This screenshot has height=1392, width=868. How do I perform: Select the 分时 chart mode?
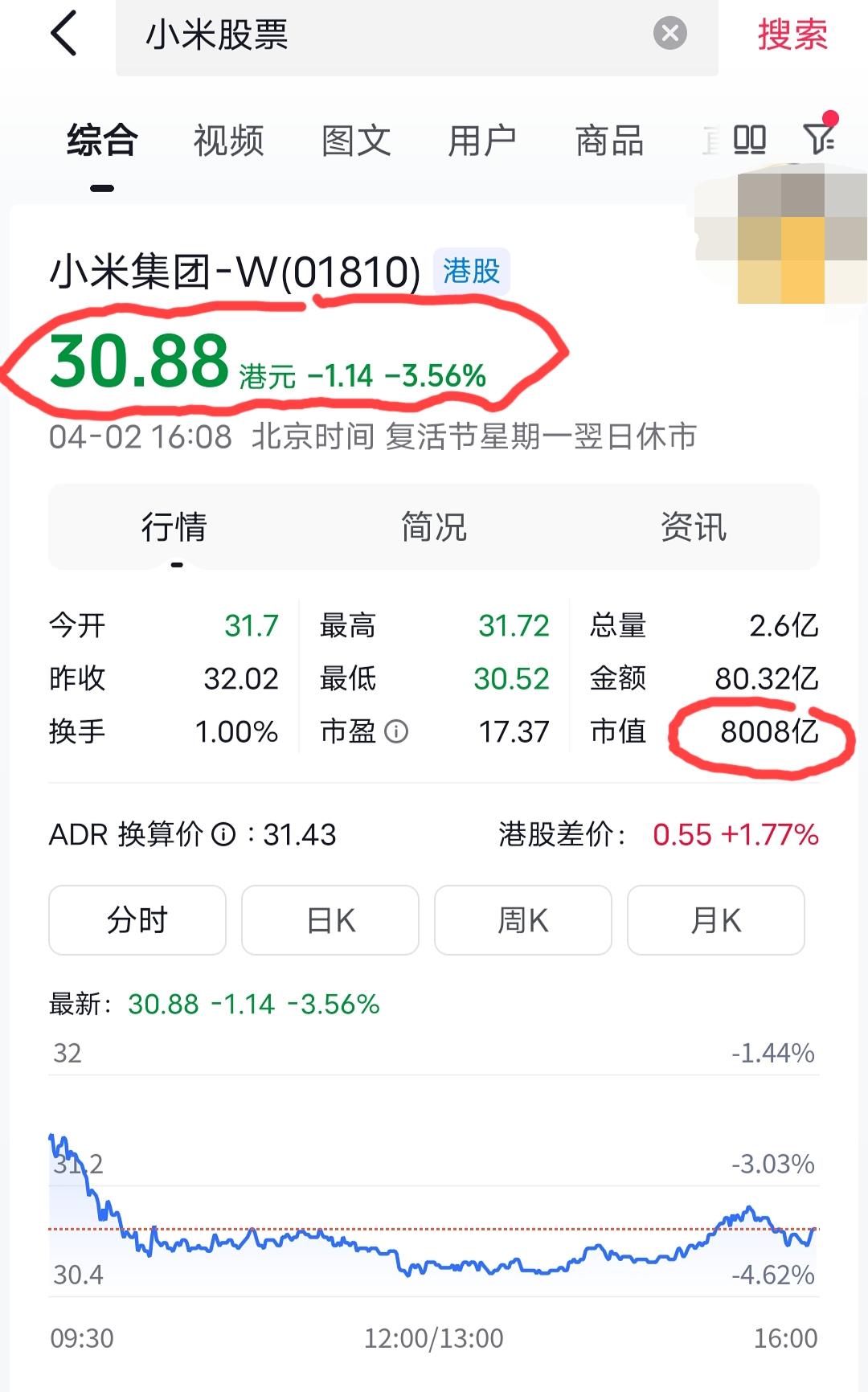[137, 920]
